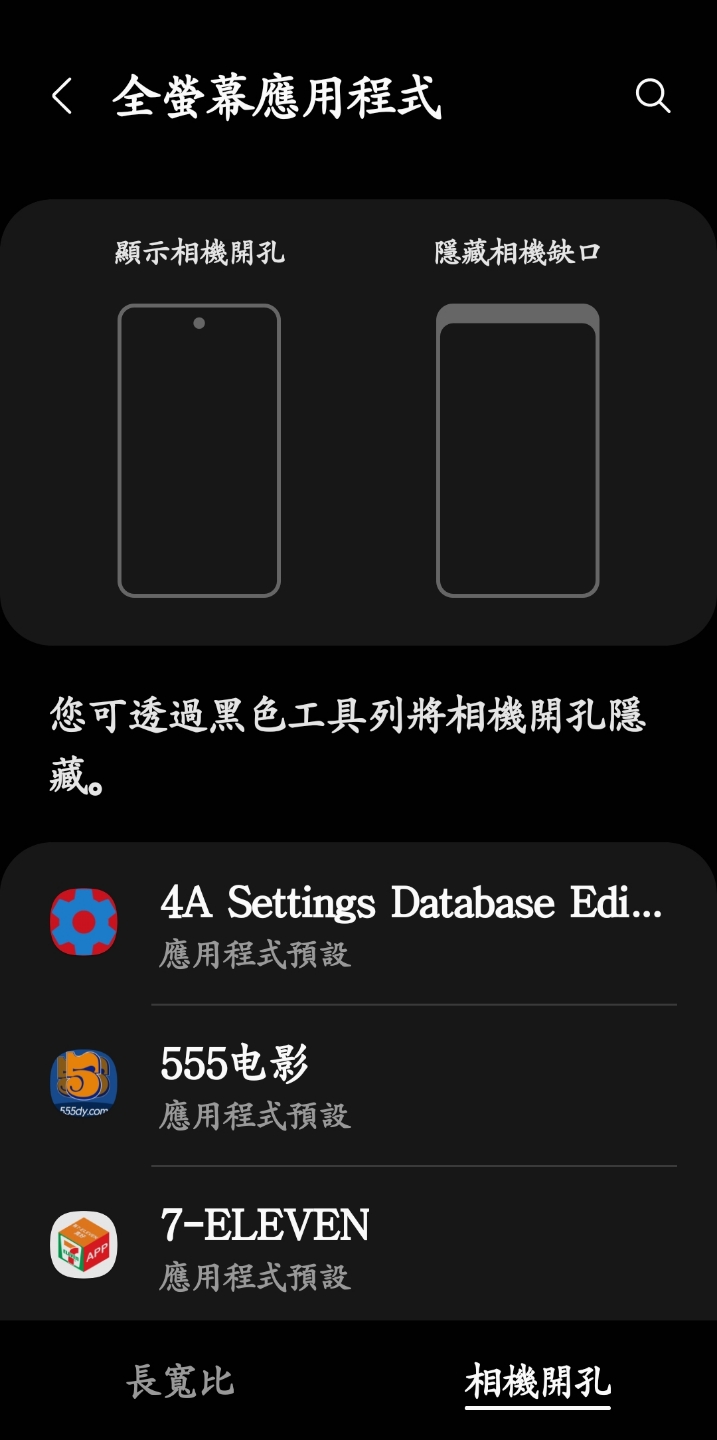717x1440 pixels.
Task: Open 4A Settings Database Editor row
Action: click(x=360, y=923)
